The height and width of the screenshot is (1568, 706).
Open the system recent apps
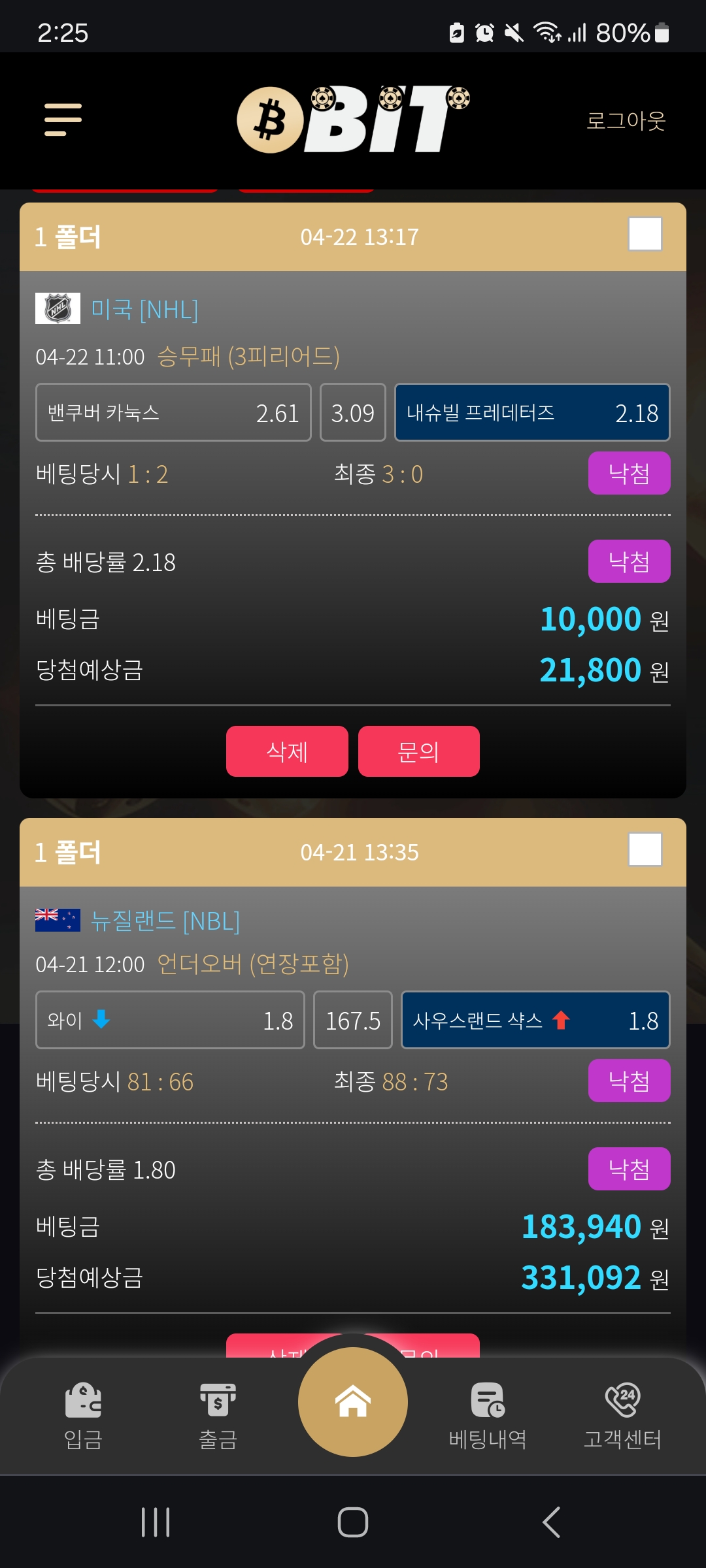point(156,1522)
